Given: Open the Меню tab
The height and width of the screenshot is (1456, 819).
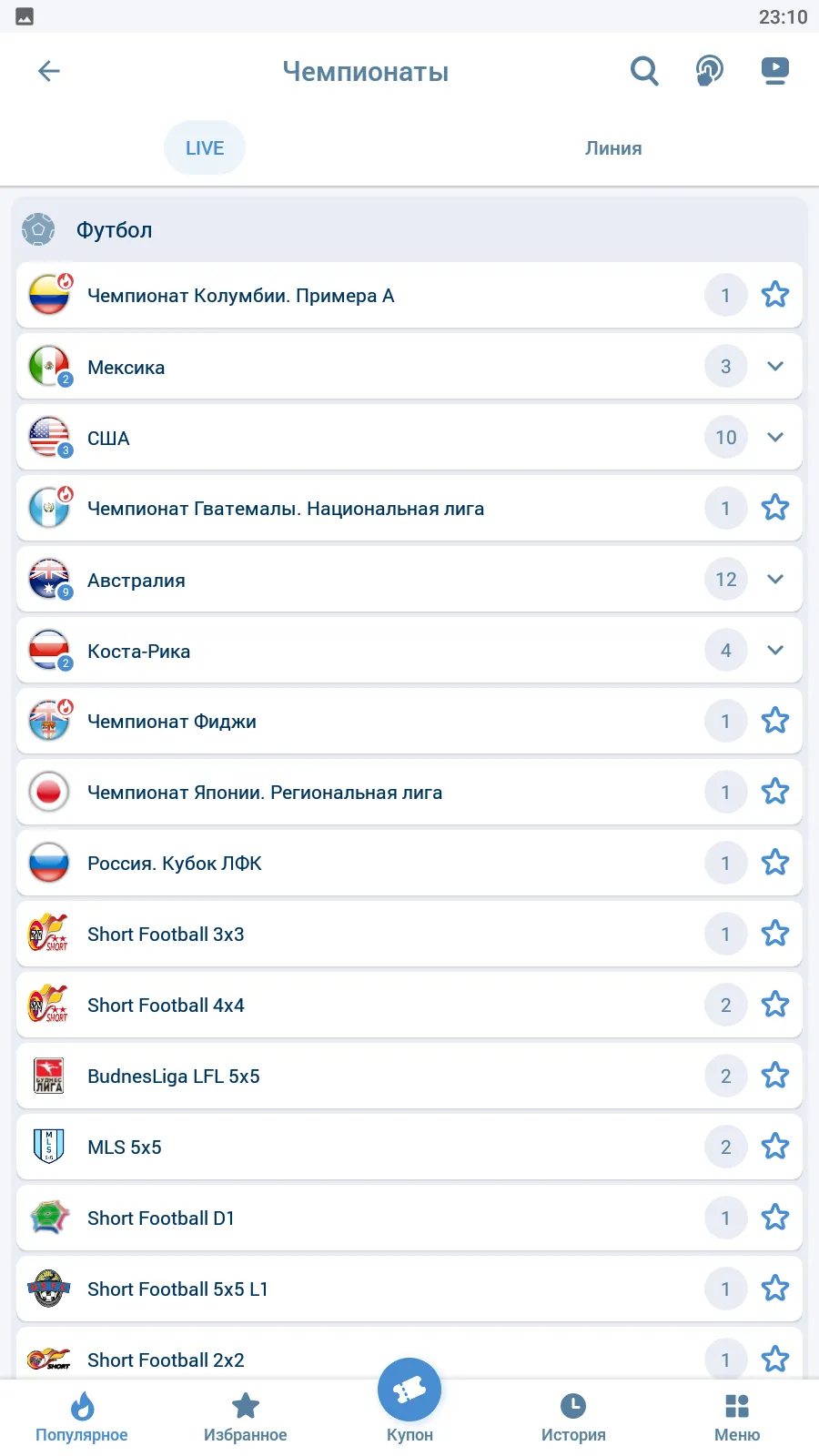Looking at the screenshot, I should point(737,1418).
